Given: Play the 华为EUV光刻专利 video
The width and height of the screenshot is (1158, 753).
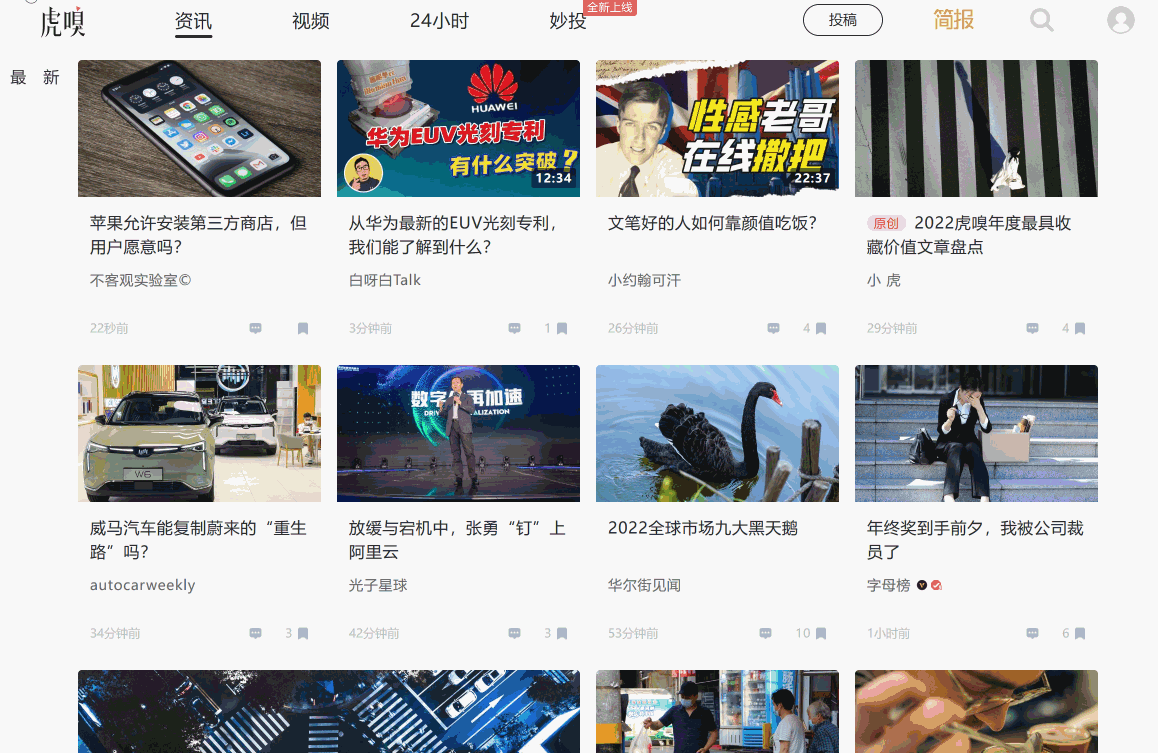Looking at the screenshot, I should [458, 128].
